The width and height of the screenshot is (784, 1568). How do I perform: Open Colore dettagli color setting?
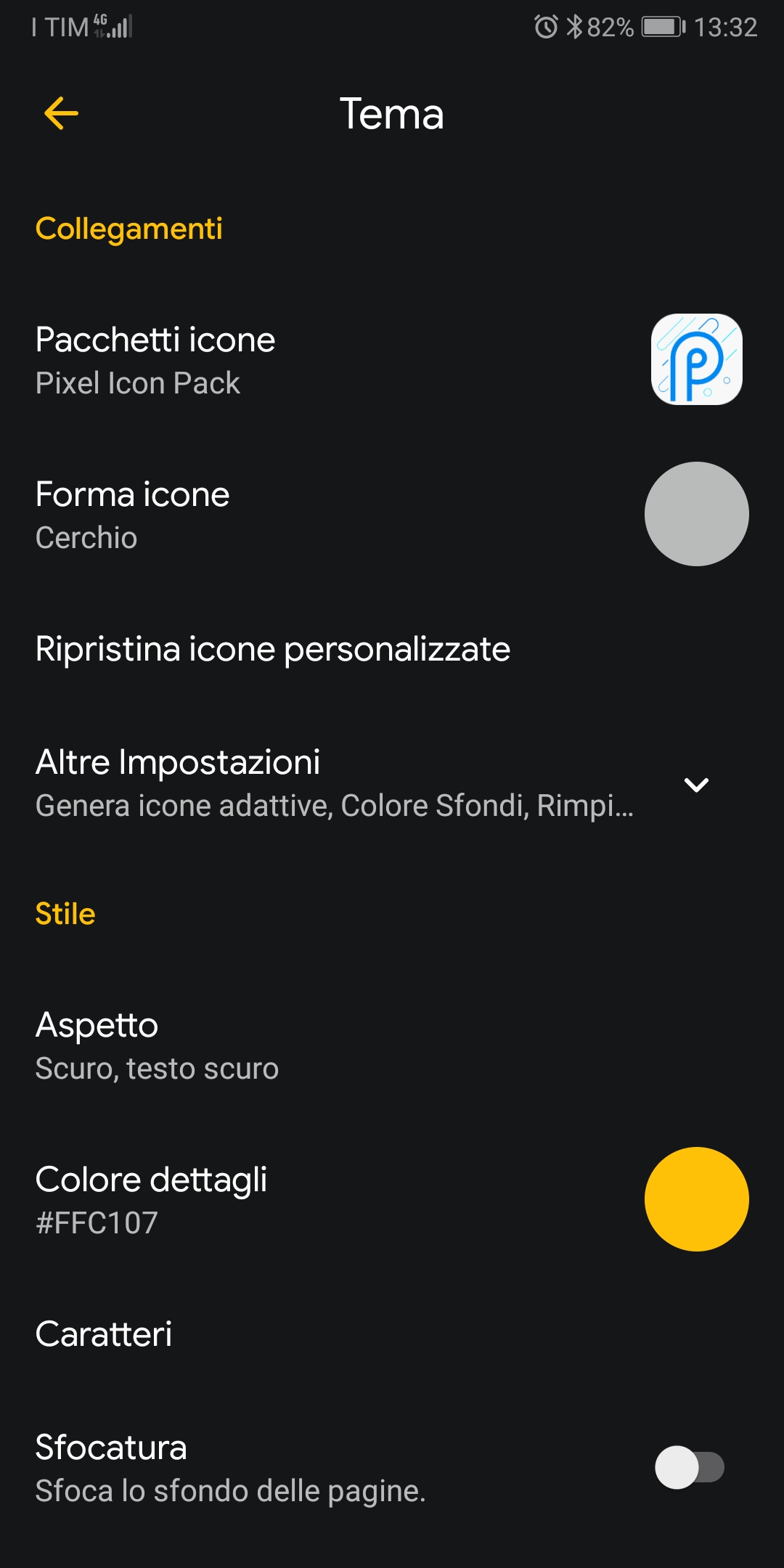(392, 1199)
